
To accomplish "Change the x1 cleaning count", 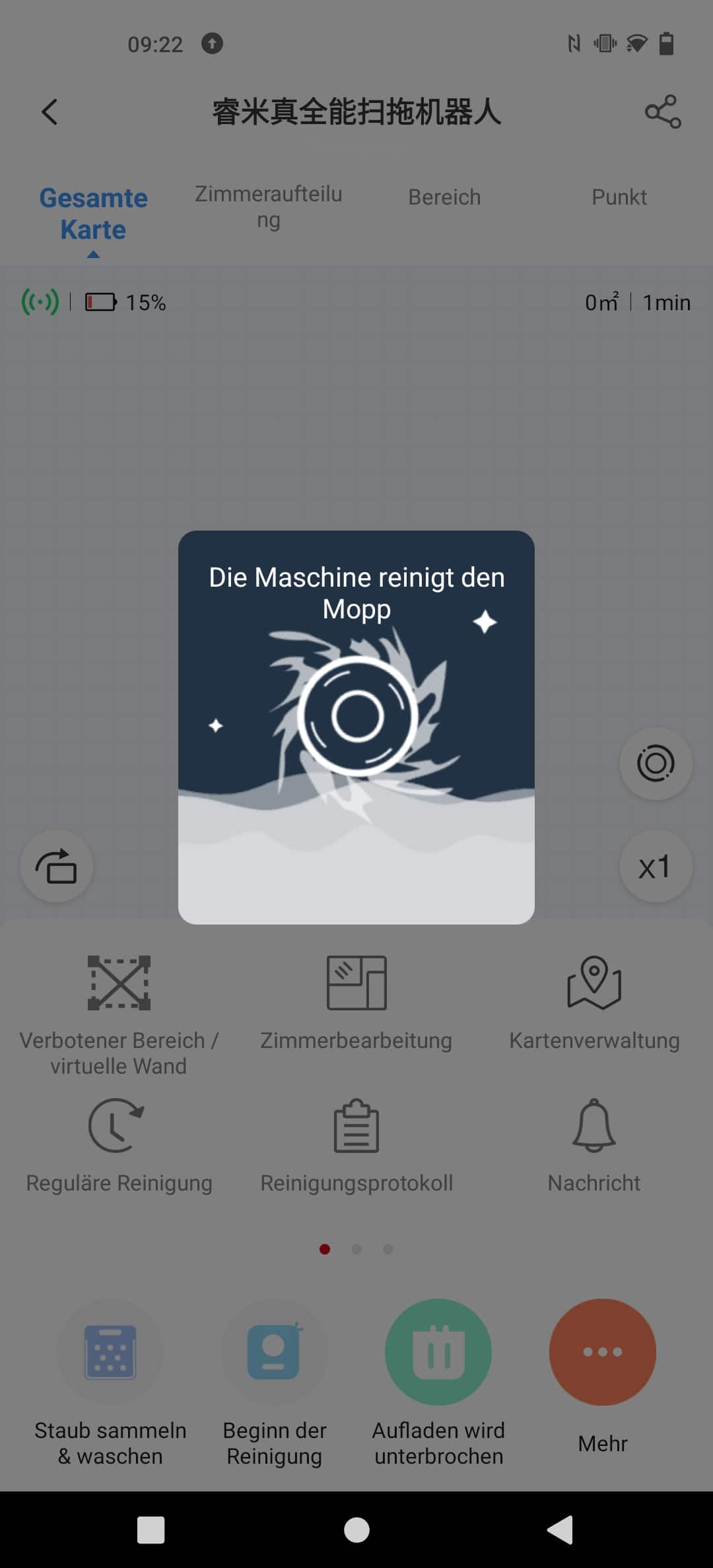I will click(656, 866).
